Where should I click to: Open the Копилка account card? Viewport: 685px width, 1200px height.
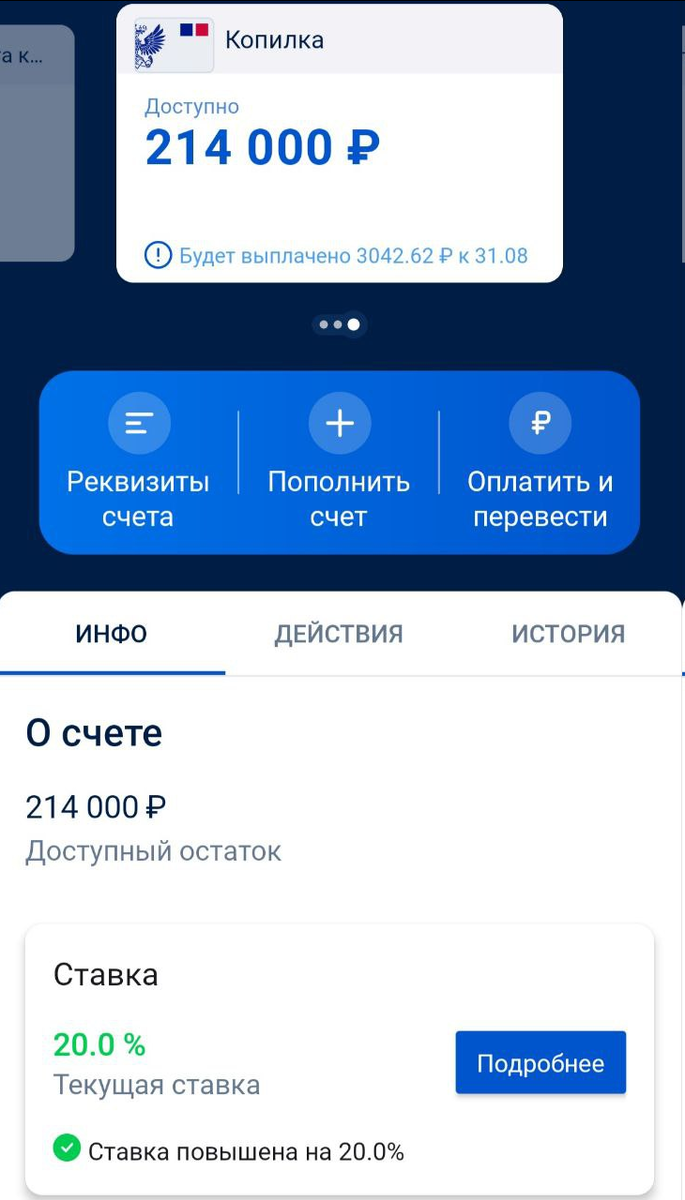coord(339,143)
